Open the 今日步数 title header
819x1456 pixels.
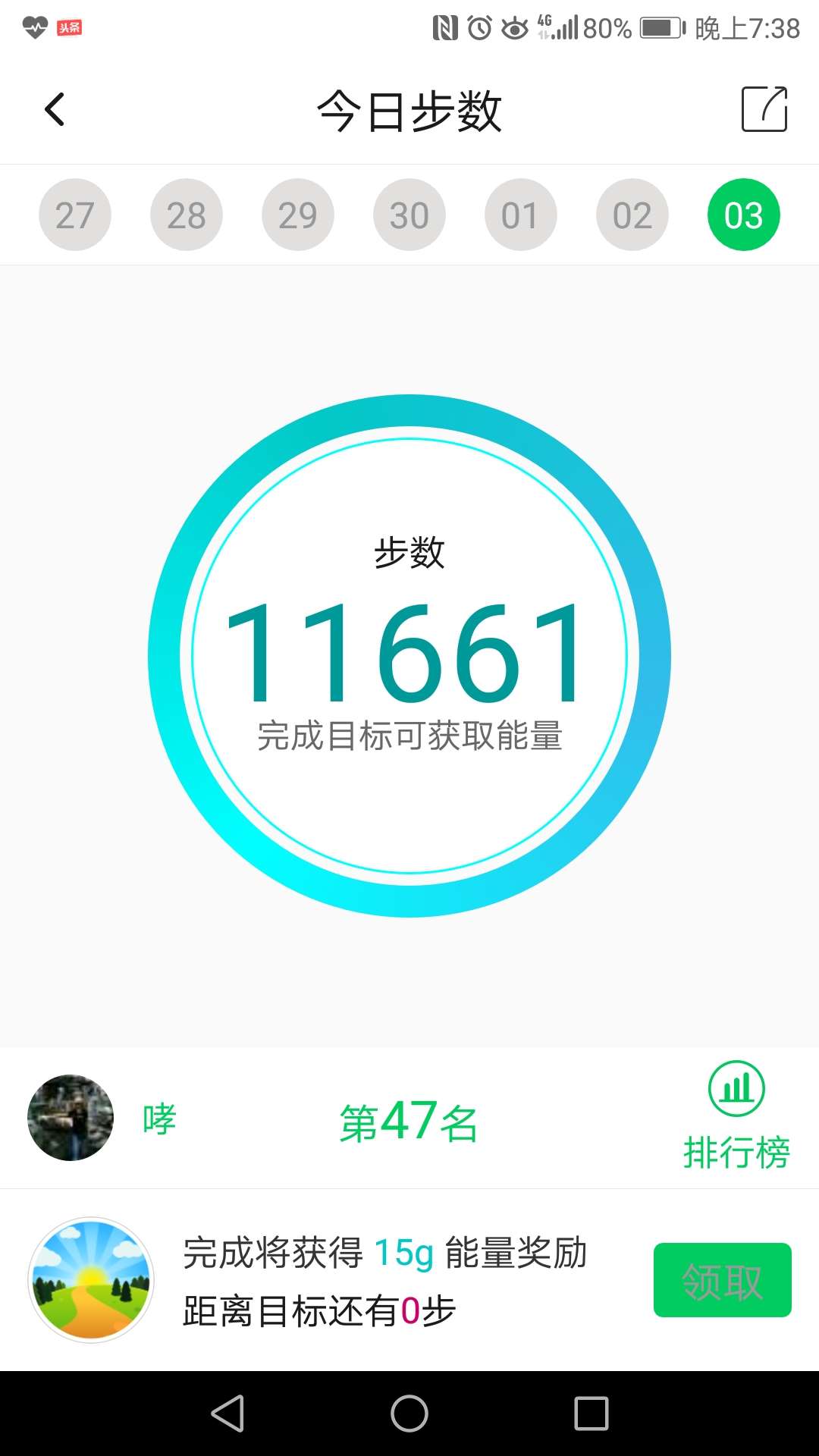[409, 108]
